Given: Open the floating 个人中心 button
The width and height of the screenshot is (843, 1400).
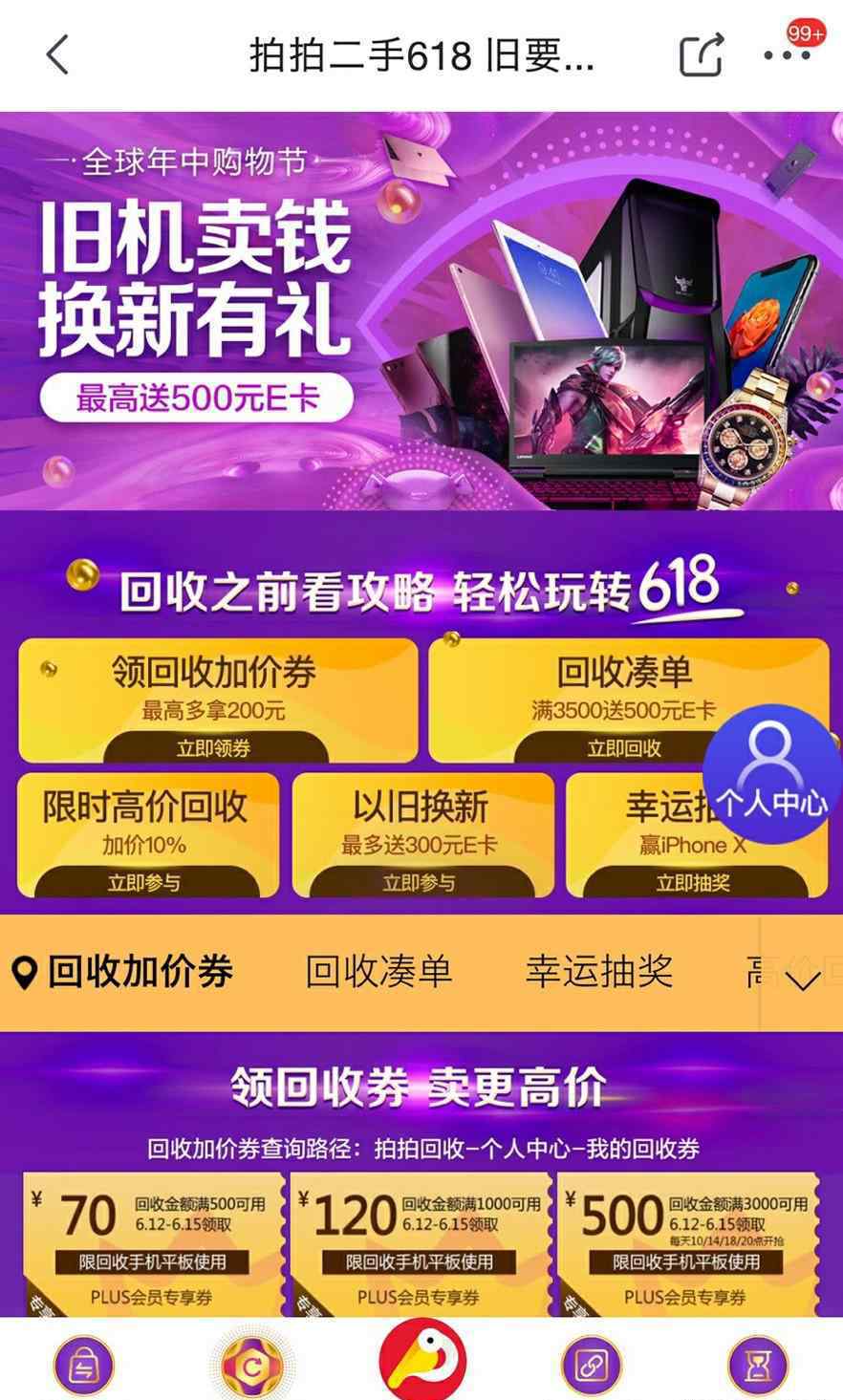Looking at the screenshot, I should 770,774.
